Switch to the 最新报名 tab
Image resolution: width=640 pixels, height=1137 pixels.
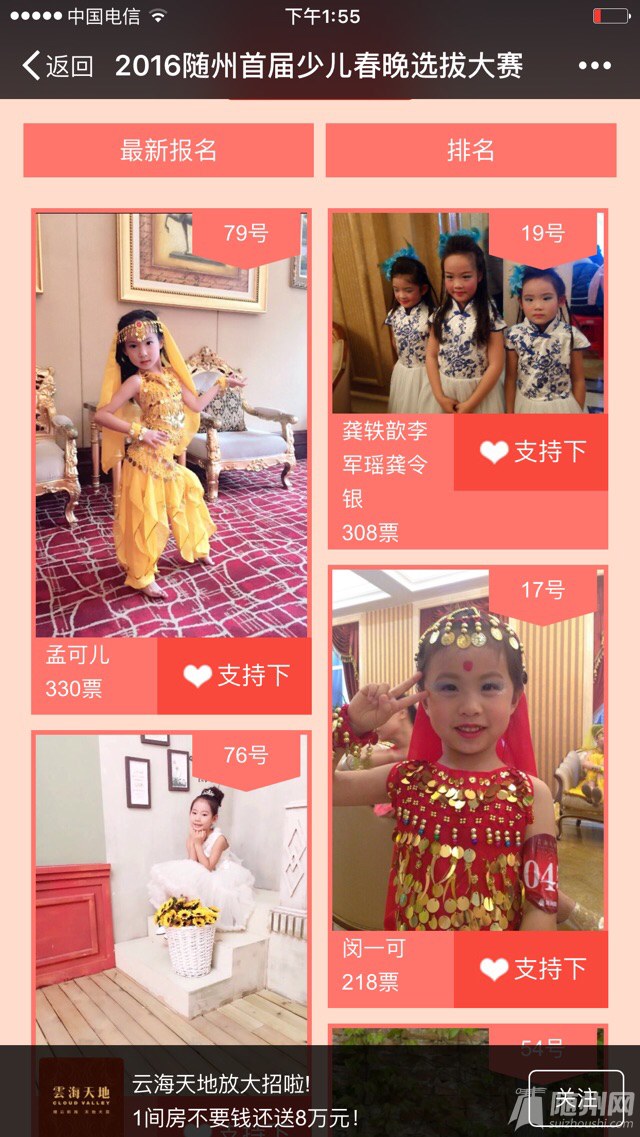[x=168, y=150]
